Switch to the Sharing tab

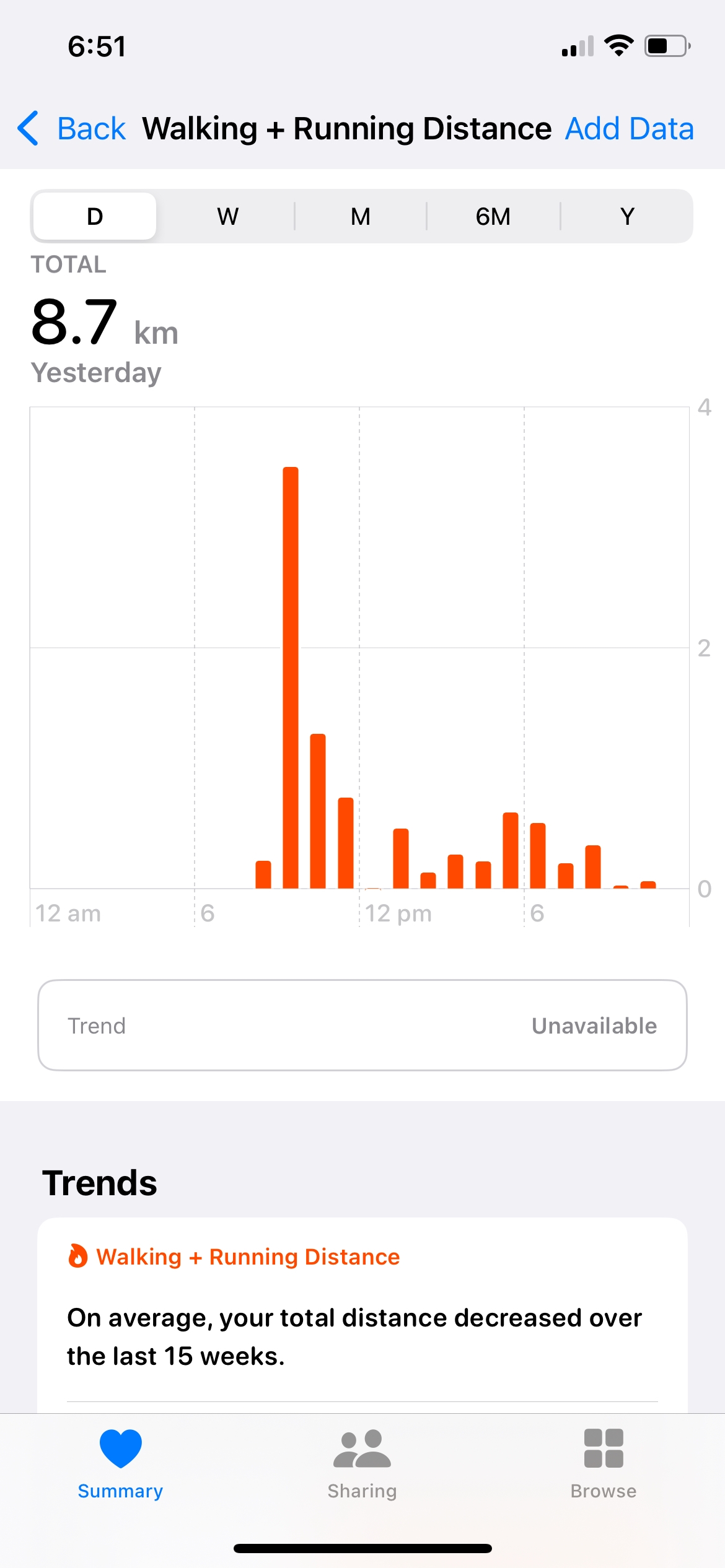[362, 1464]
